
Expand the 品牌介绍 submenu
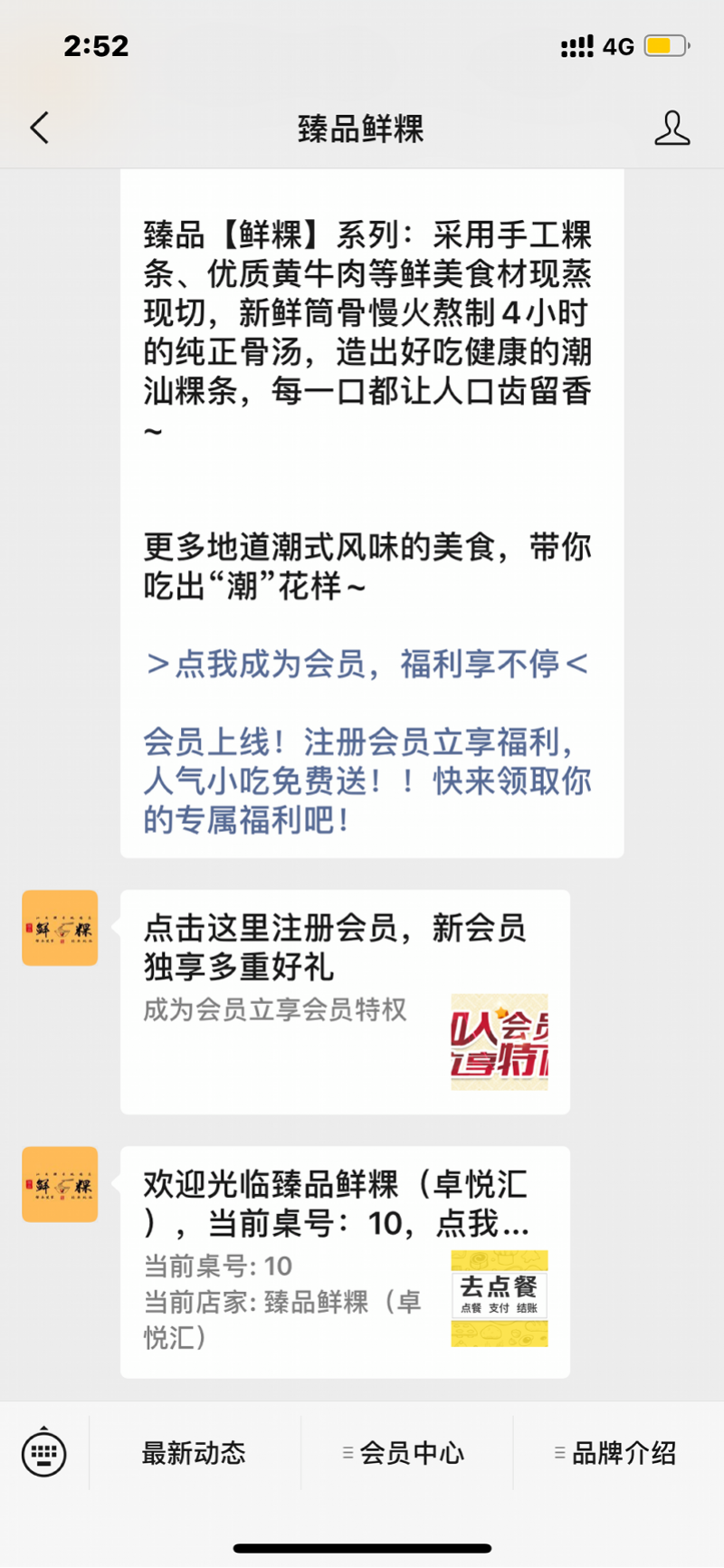pyautogui.click(x=558, y=1453)
